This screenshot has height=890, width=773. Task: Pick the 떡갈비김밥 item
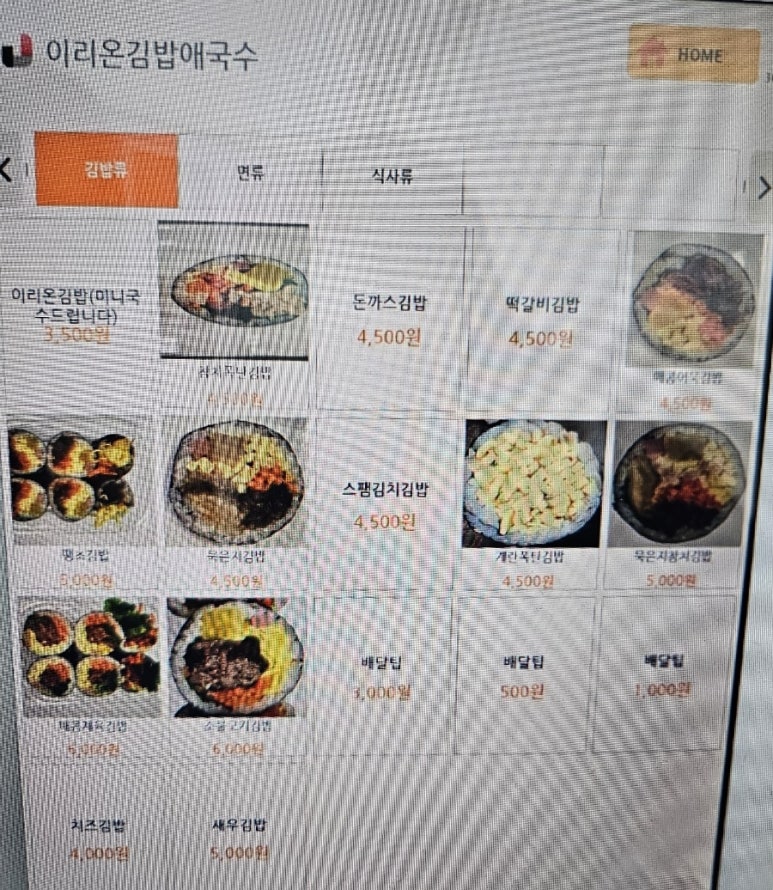click(541, 320)
